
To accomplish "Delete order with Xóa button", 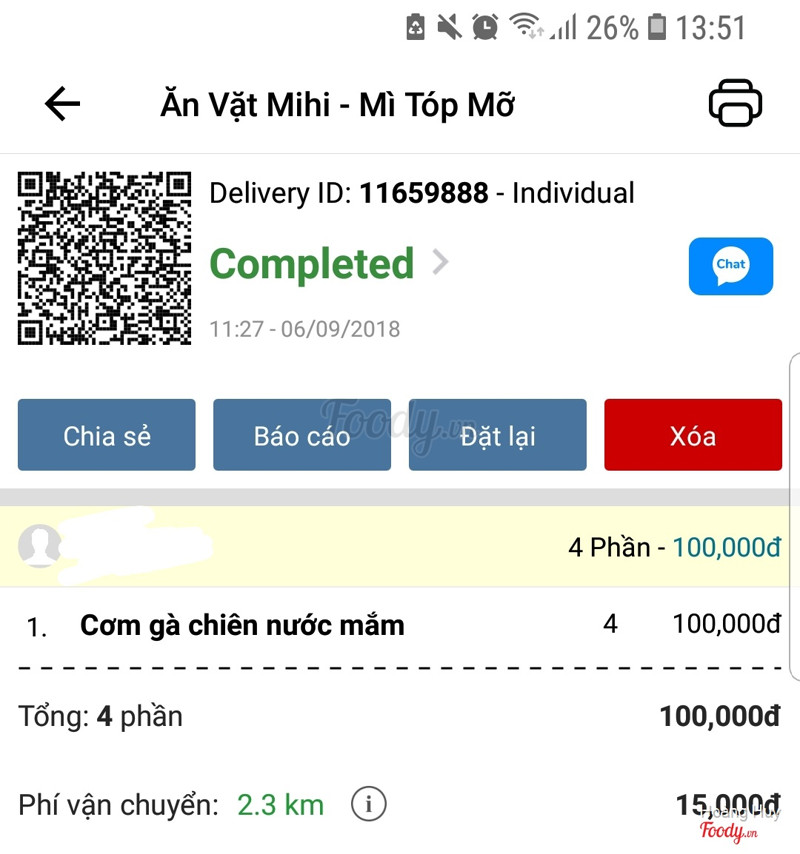I will pyautogui.click(x=693, y=435).
